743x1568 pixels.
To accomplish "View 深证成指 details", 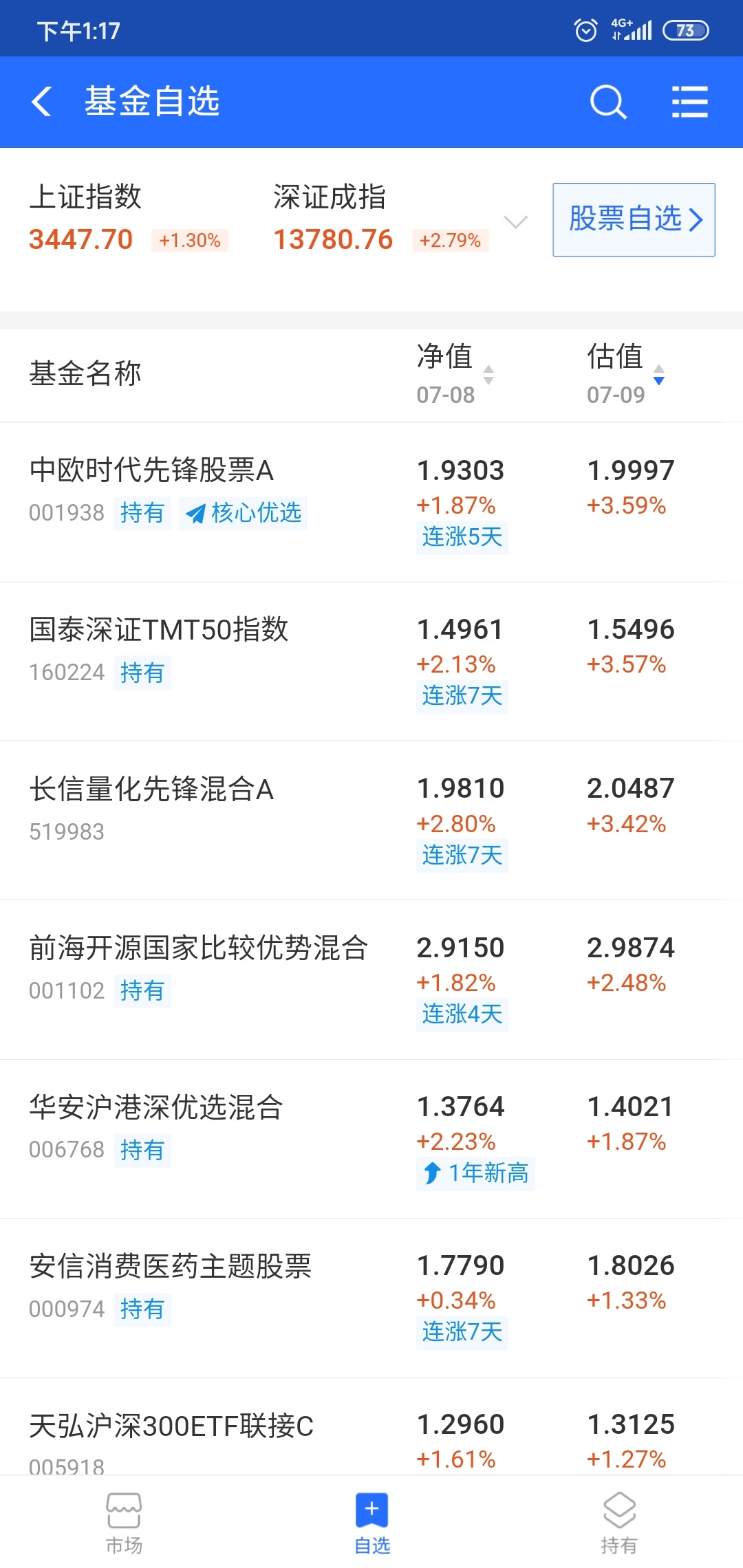I will (381, 218).
